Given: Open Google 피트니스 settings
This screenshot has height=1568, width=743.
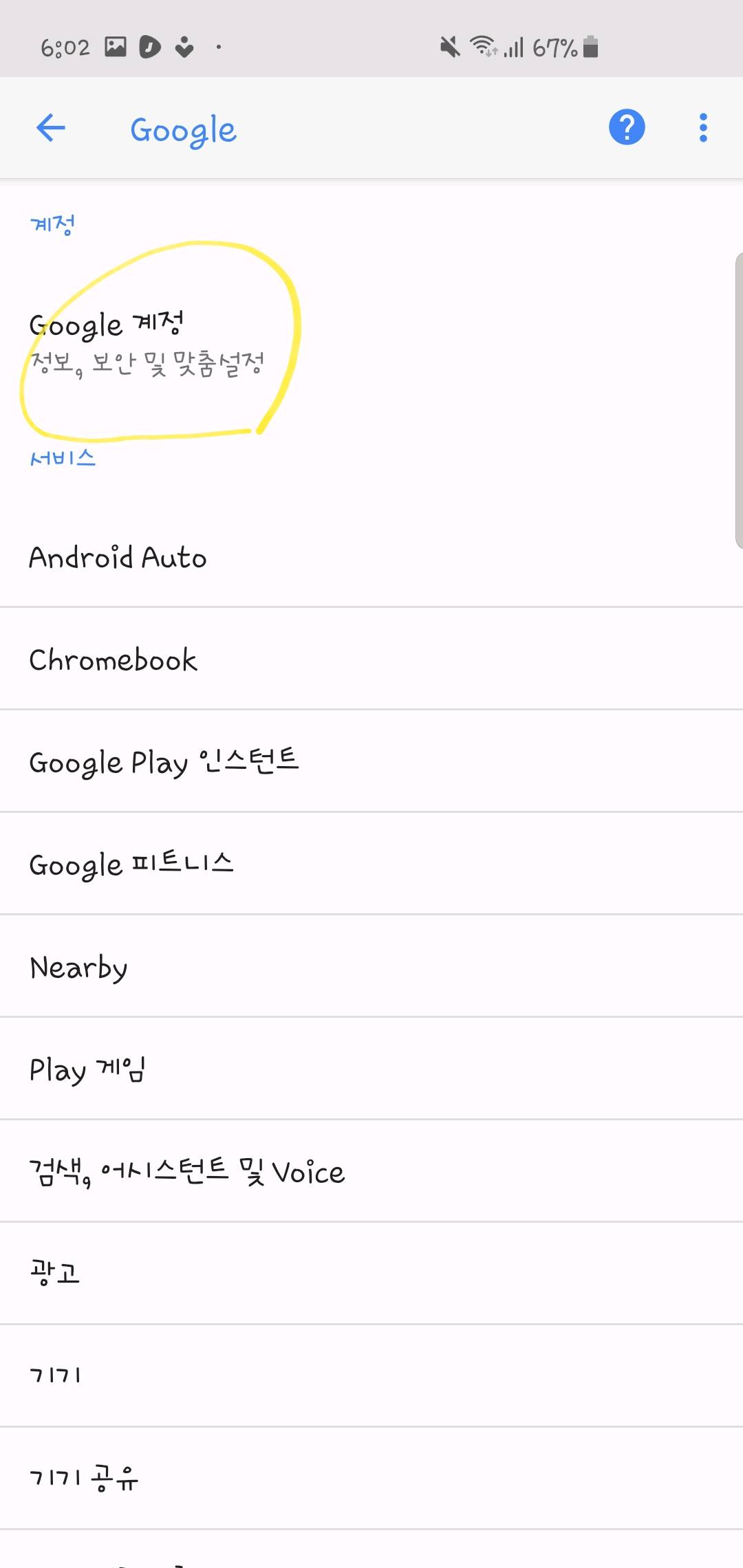Looking at the screenshot, I should [x=132, y=864].
